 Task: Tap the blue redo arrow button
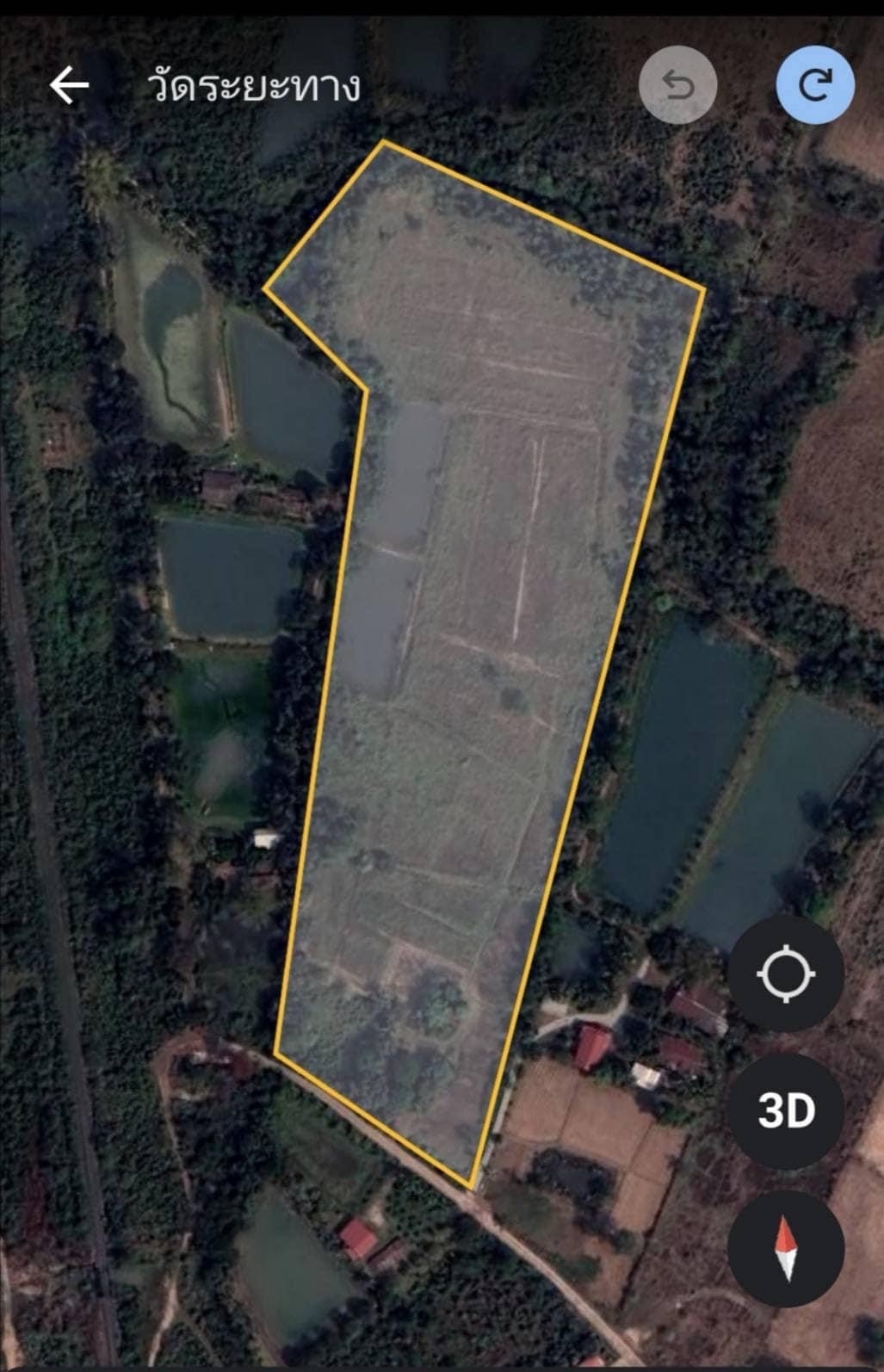pyautogui.click(x=814, y=86)
